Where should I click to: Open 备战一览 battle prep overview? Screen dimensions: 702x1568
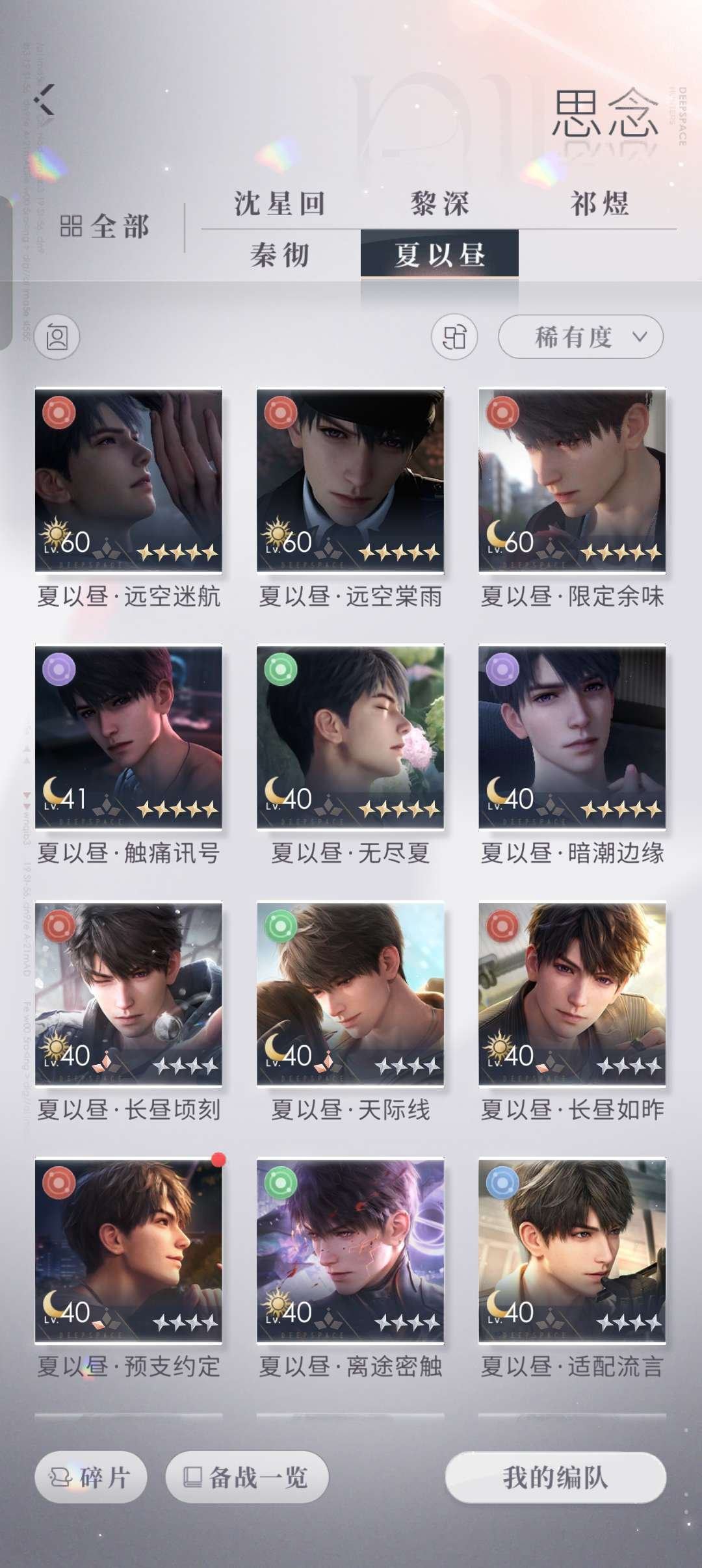(x=247, y=1477)
